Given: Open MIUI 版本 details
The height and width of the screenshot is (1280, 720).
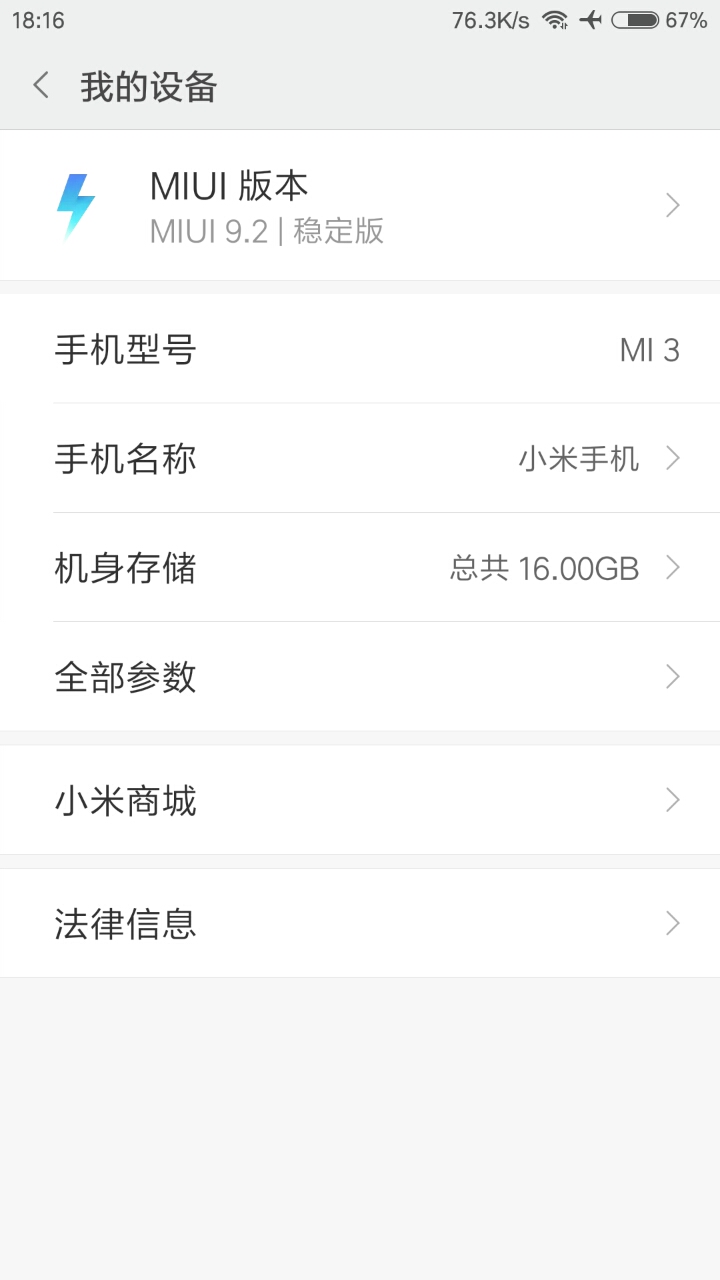Looking at the screenshot, I should pyautogui.click(x=360, y=206).
